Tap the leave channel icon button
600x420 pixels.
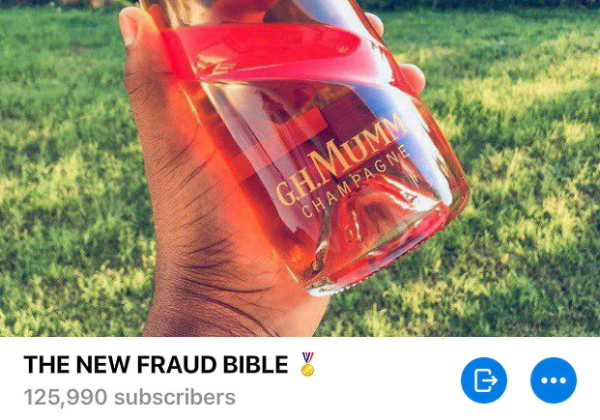click(484, 380)
